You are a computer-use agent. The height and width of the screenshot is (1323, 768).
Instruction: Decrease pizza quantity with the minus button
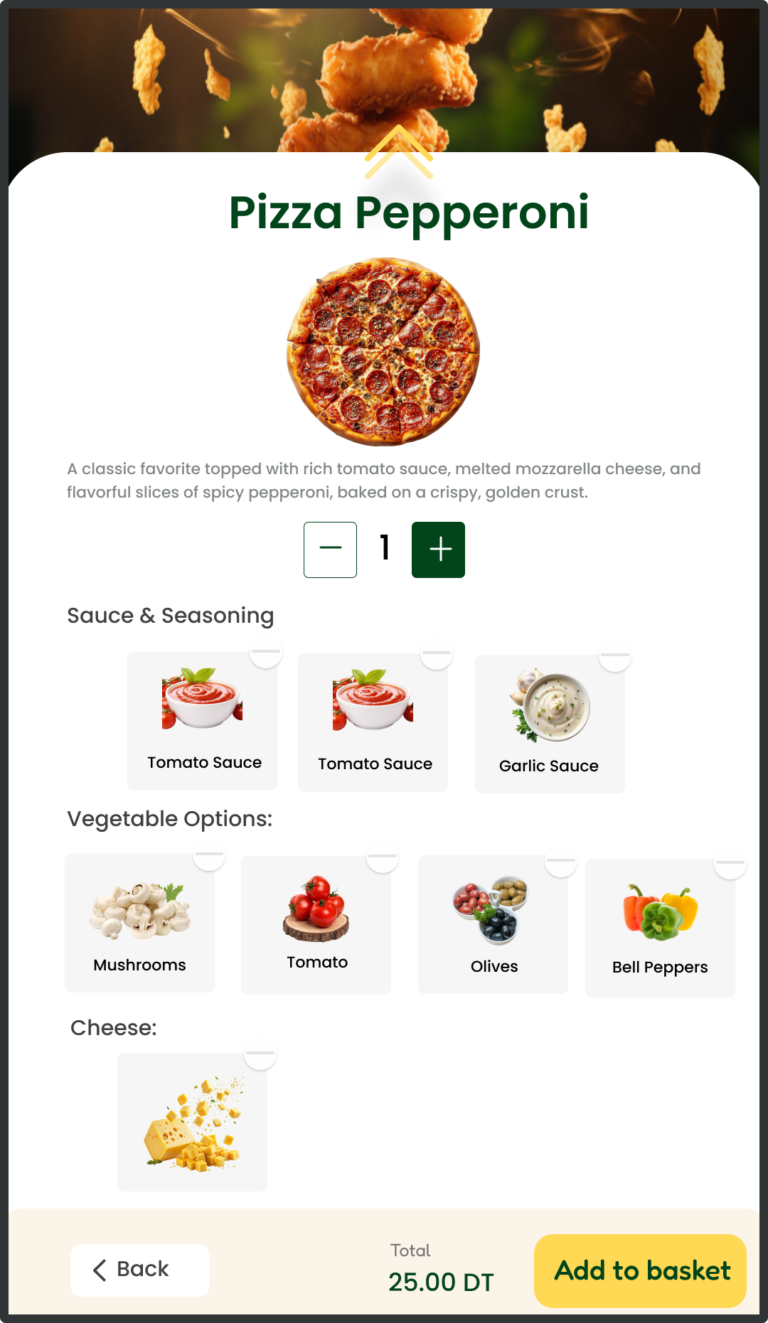pyautogui.click(x=330, y=549)
